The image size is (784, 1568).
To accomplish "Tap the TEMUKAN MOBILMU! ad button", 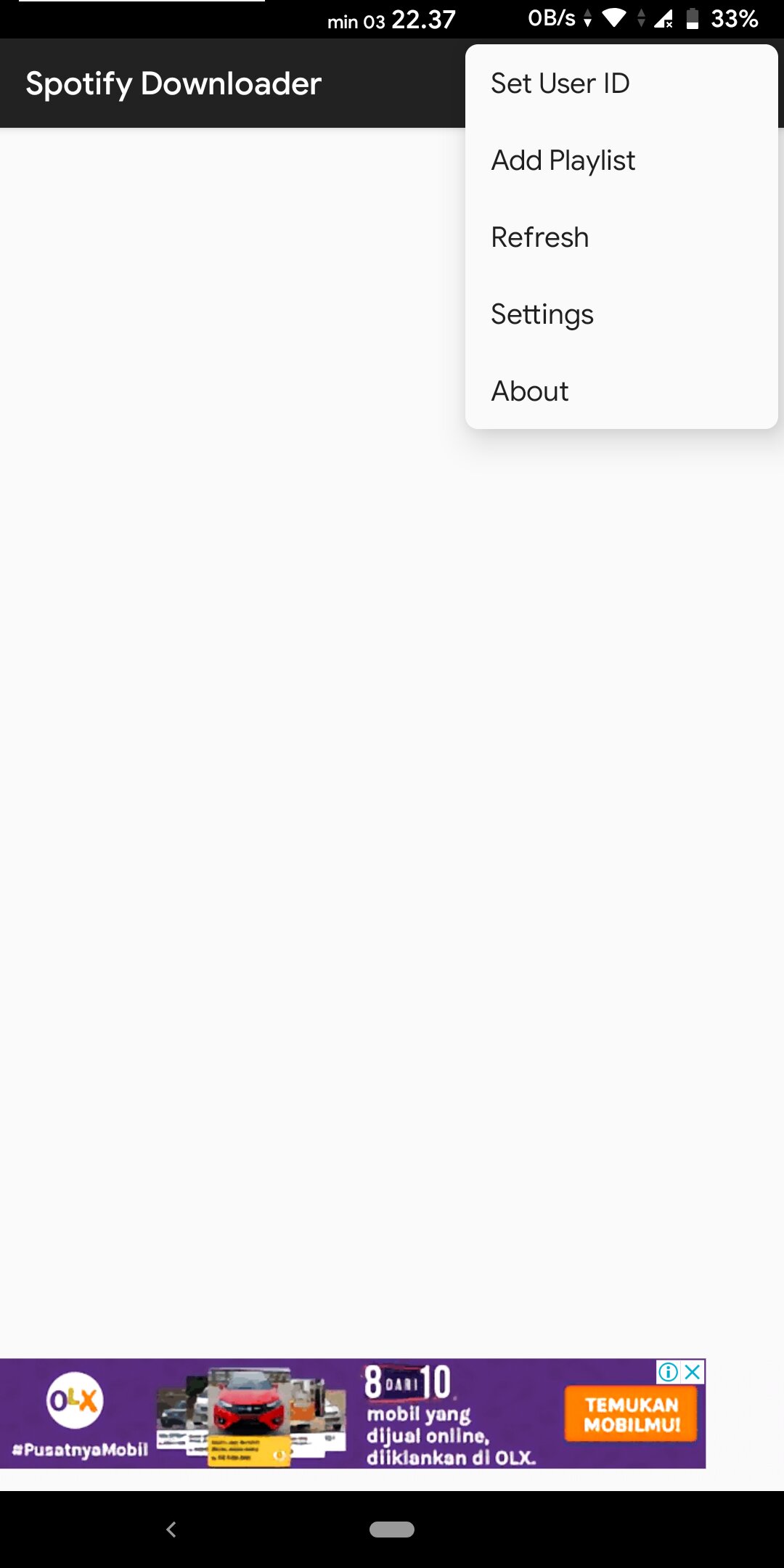I will [x=631, y=1414].
